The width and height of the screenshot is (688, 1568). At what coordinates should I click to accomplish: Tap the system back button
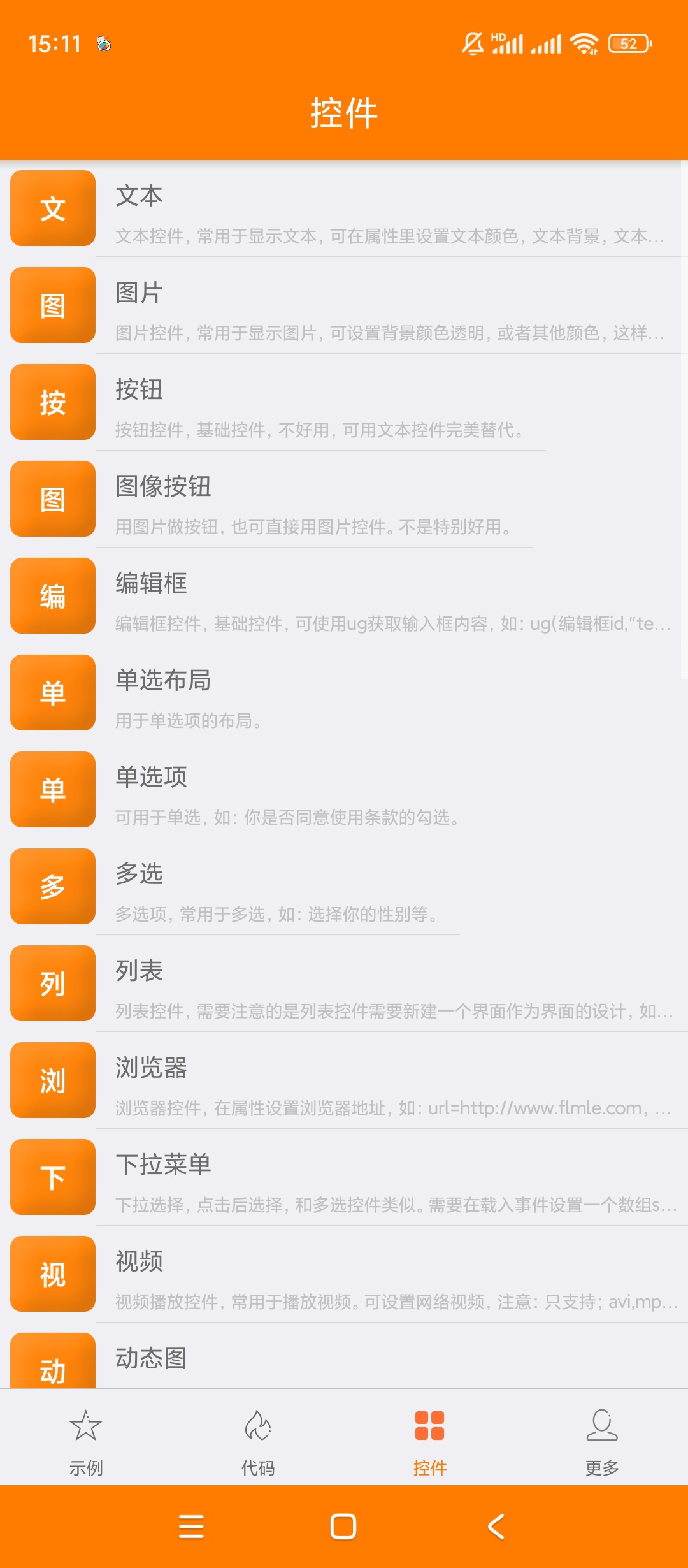click(x=496, y=1527)
